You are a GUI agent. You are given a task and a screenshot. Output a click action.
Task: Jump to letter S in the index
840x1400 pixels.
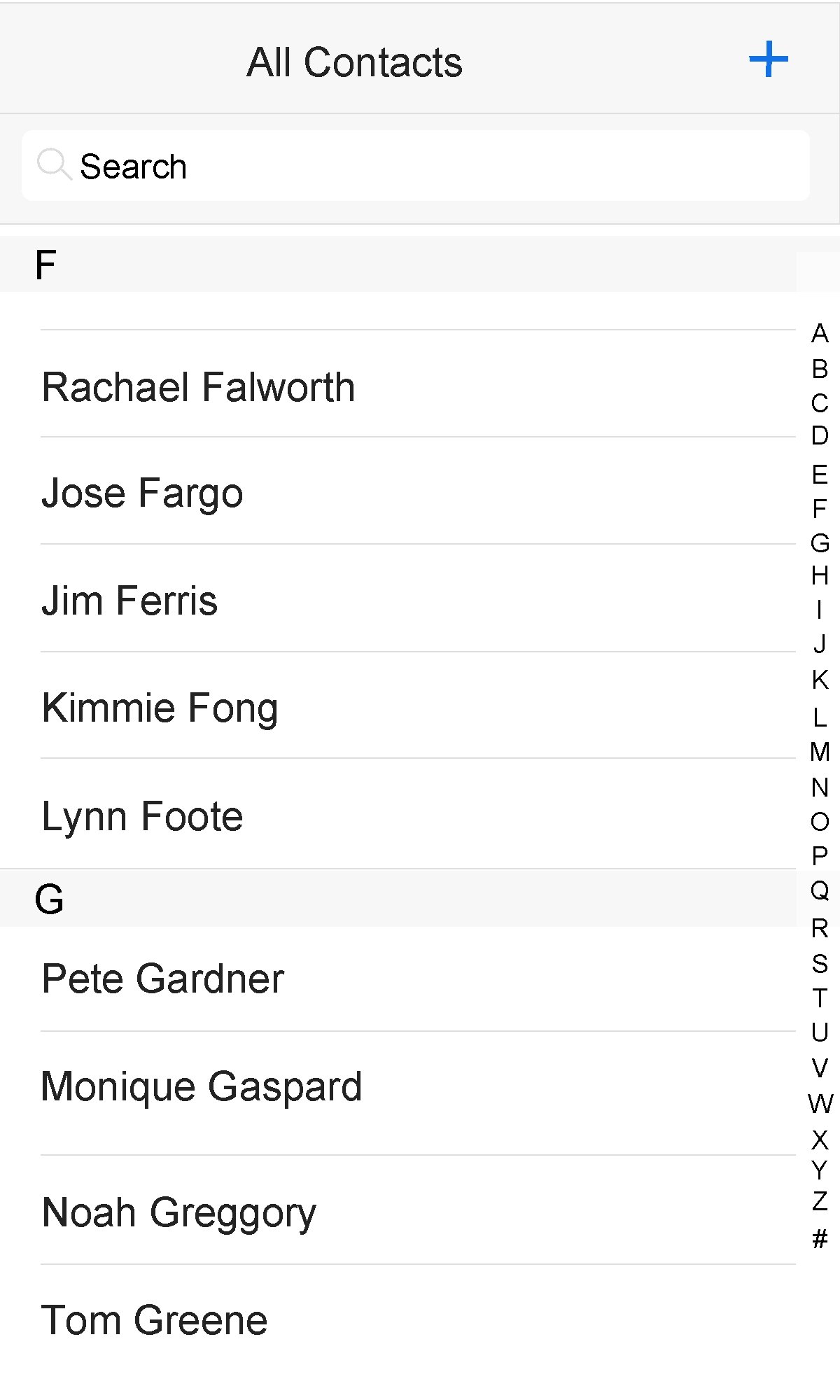[x=820, y=963]
